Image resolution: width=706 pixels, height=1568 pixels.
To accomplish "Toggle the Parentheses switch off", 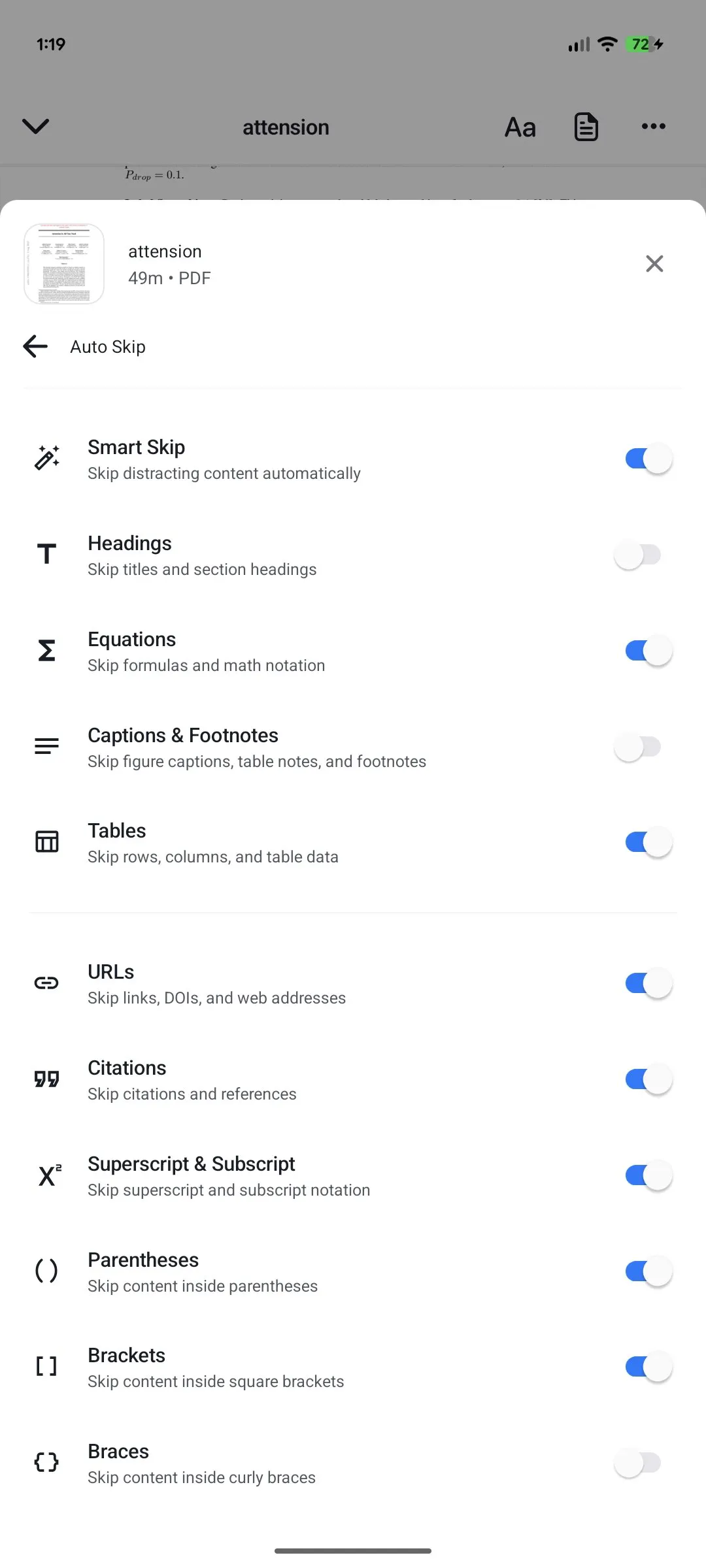I will pyautogui.click(x=648, y=1272).
